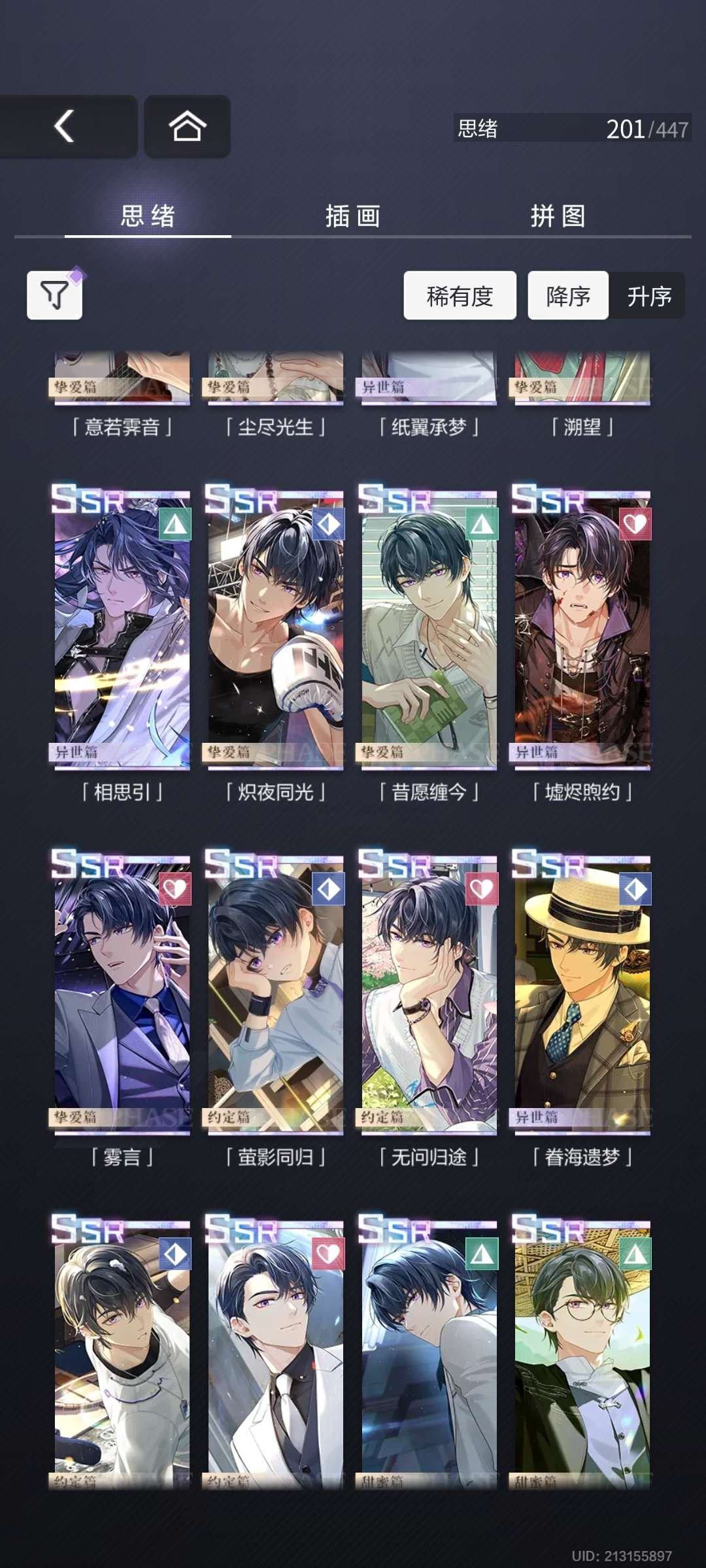Image resolution: width=706 pixels, height=1568 pixels.
Task: Open the filter funnel options
Action: click(x=55, y=295)
